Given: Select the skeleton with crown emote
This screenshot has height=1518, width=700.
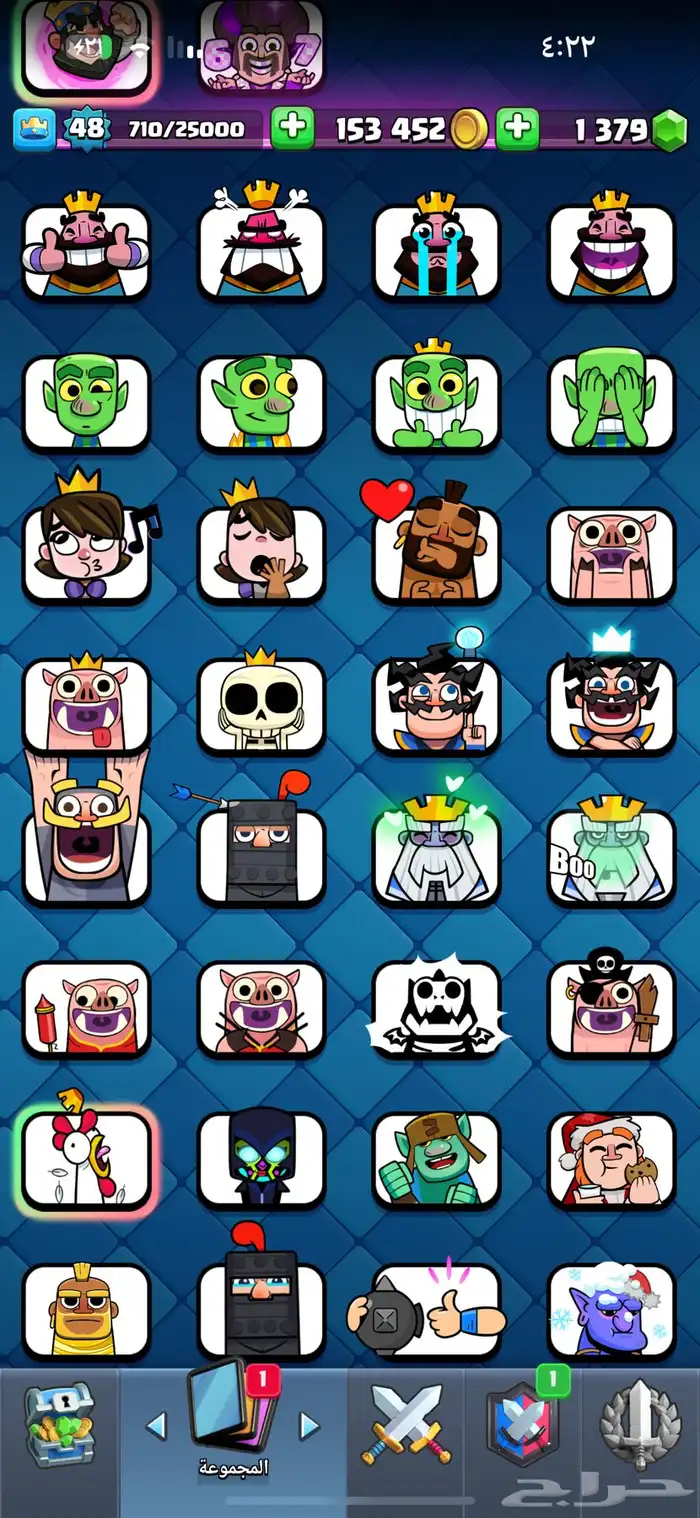Looking at the screenshot, I should tap(261, 704).
